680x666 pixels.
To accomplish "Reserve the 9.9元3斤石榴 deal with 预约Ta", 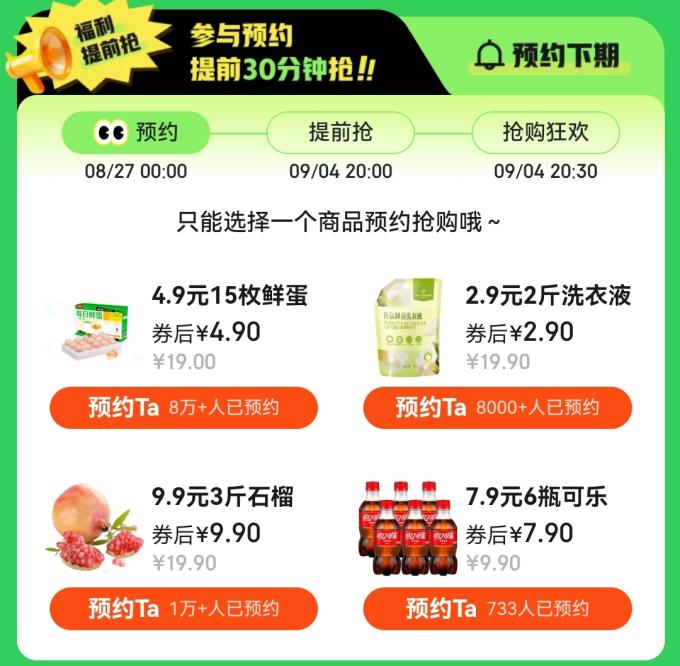I will [x=183, y=608].
